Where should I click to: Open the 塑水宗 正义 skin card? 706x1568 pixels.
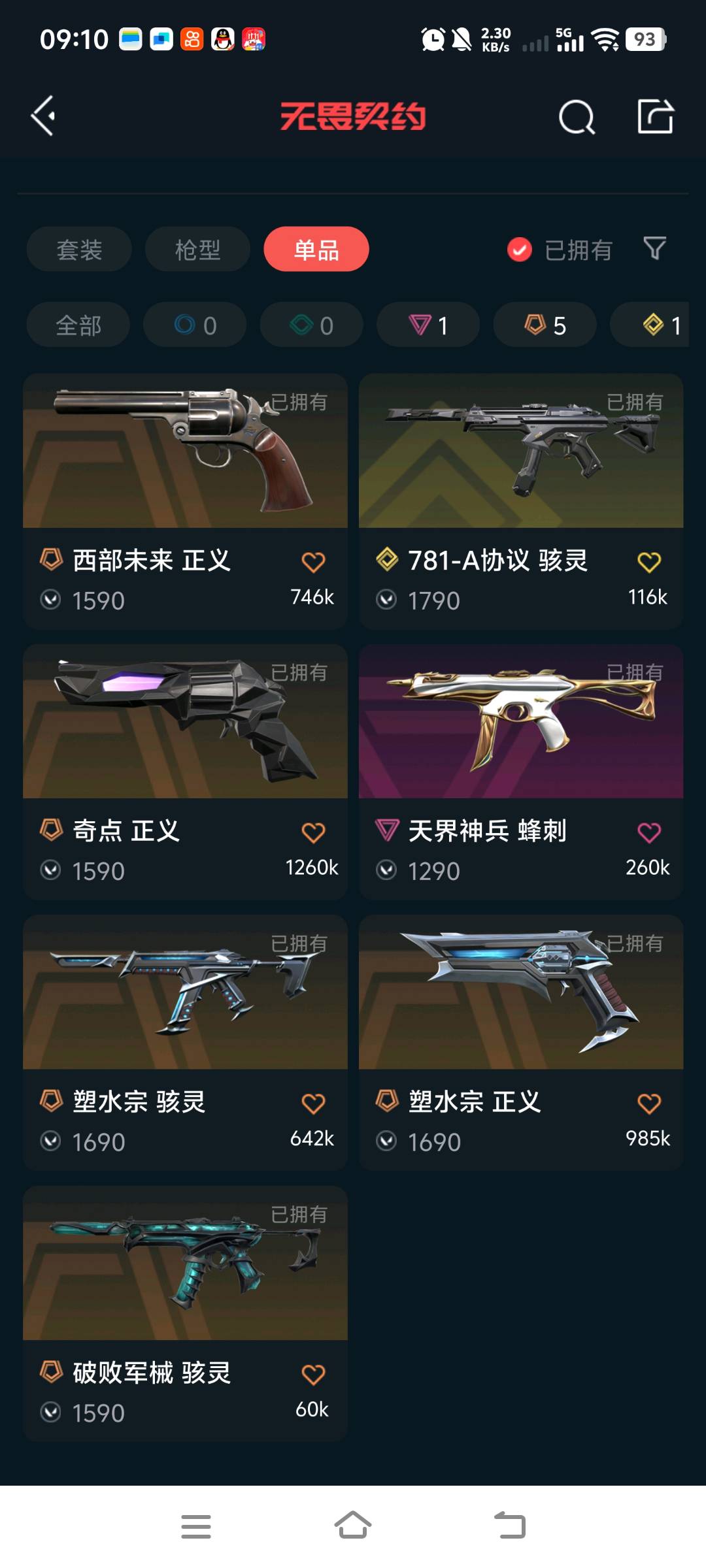(x=521, y=993)
